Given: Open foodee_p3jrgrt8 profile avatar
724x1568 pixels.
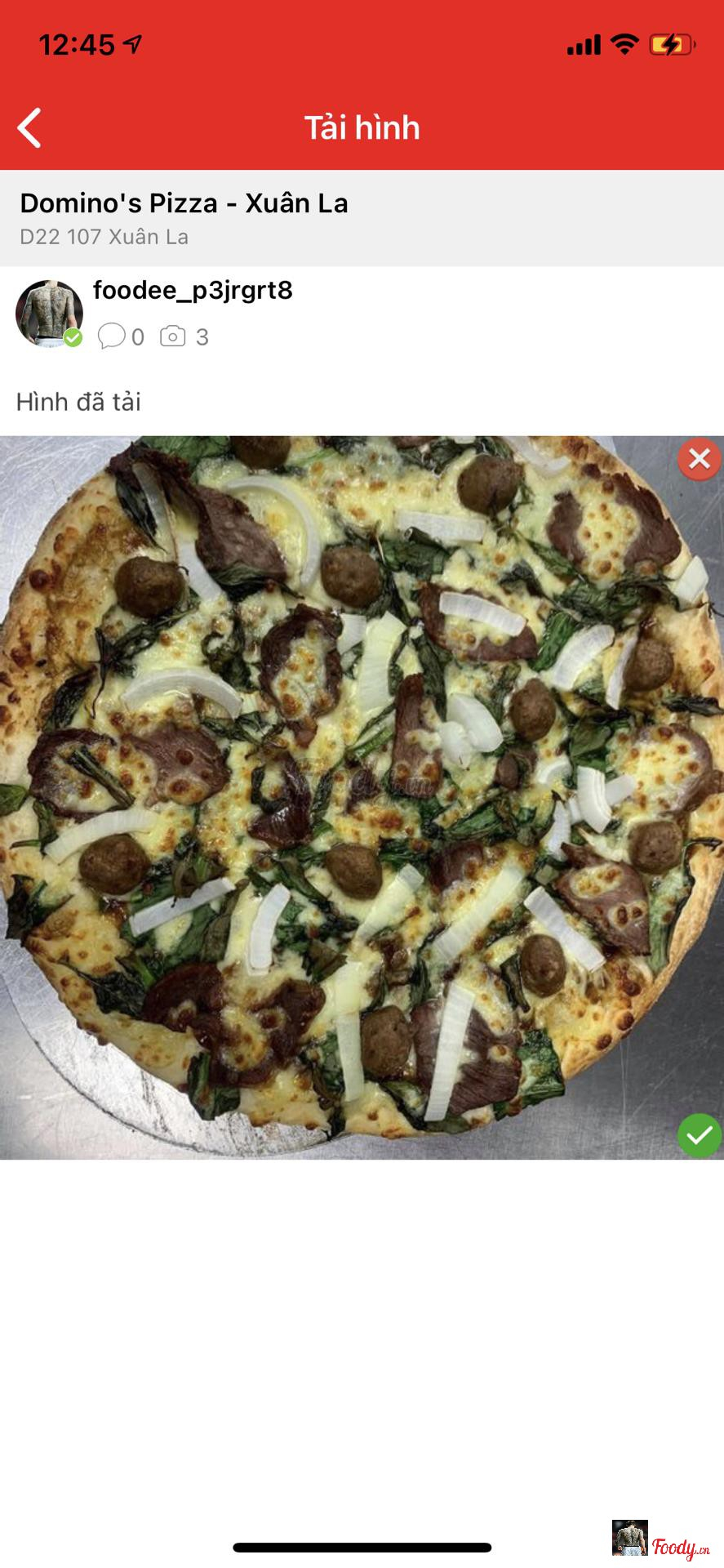Looking at the screenshot, I should coord(50,314).
